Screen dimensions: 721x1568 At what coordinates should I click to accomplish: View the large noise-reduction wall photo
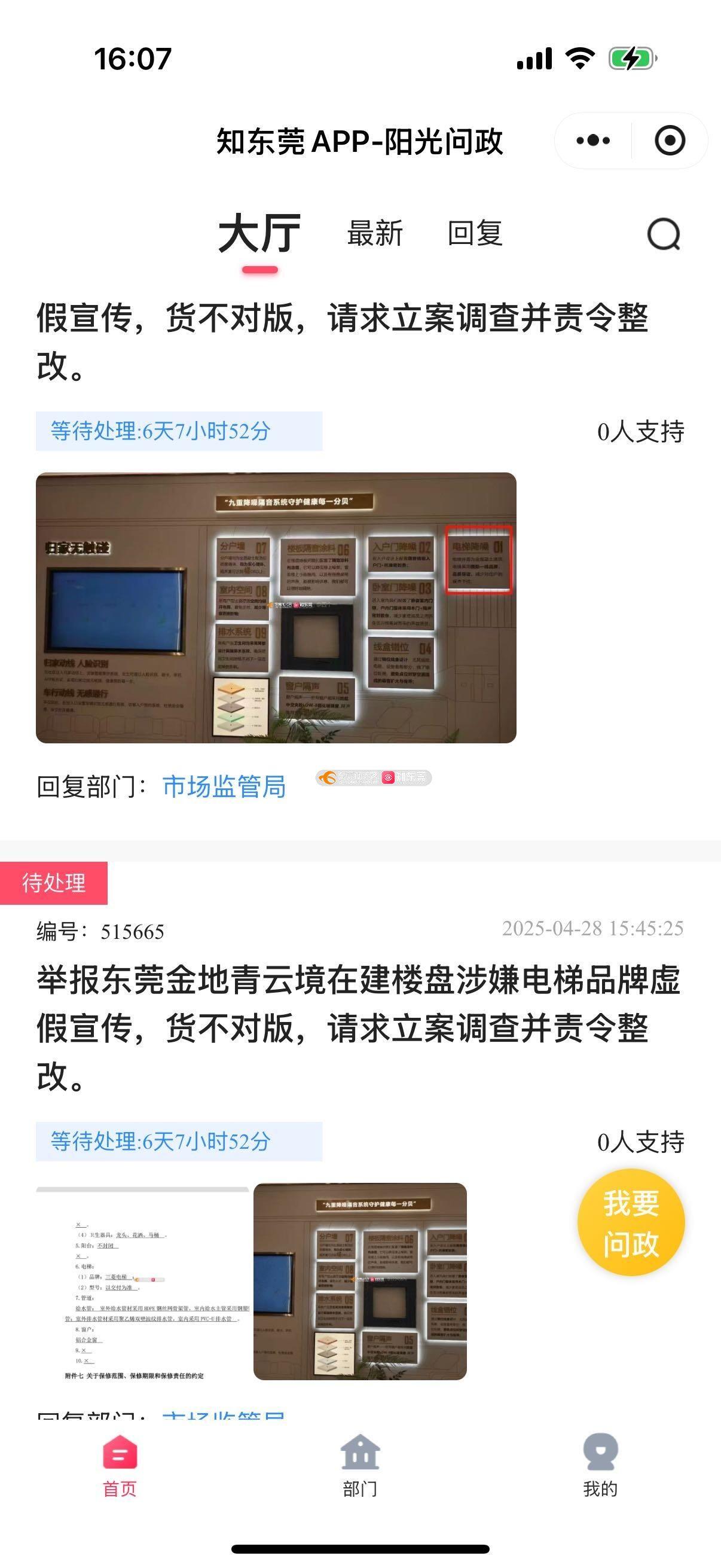click(276, 608)
